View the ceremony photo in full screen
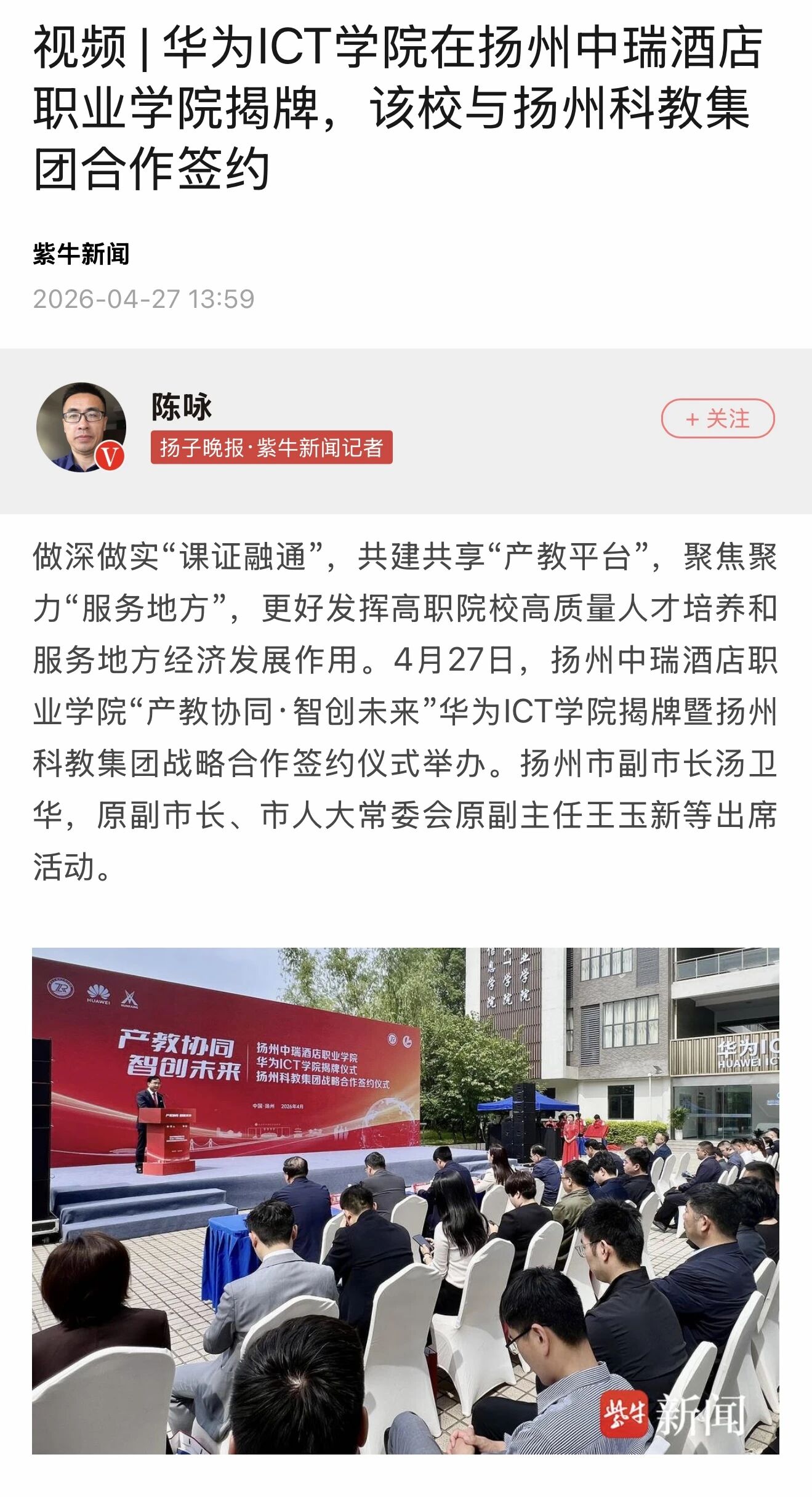This screenshot has width=812, height=1497. (406, 1200)
